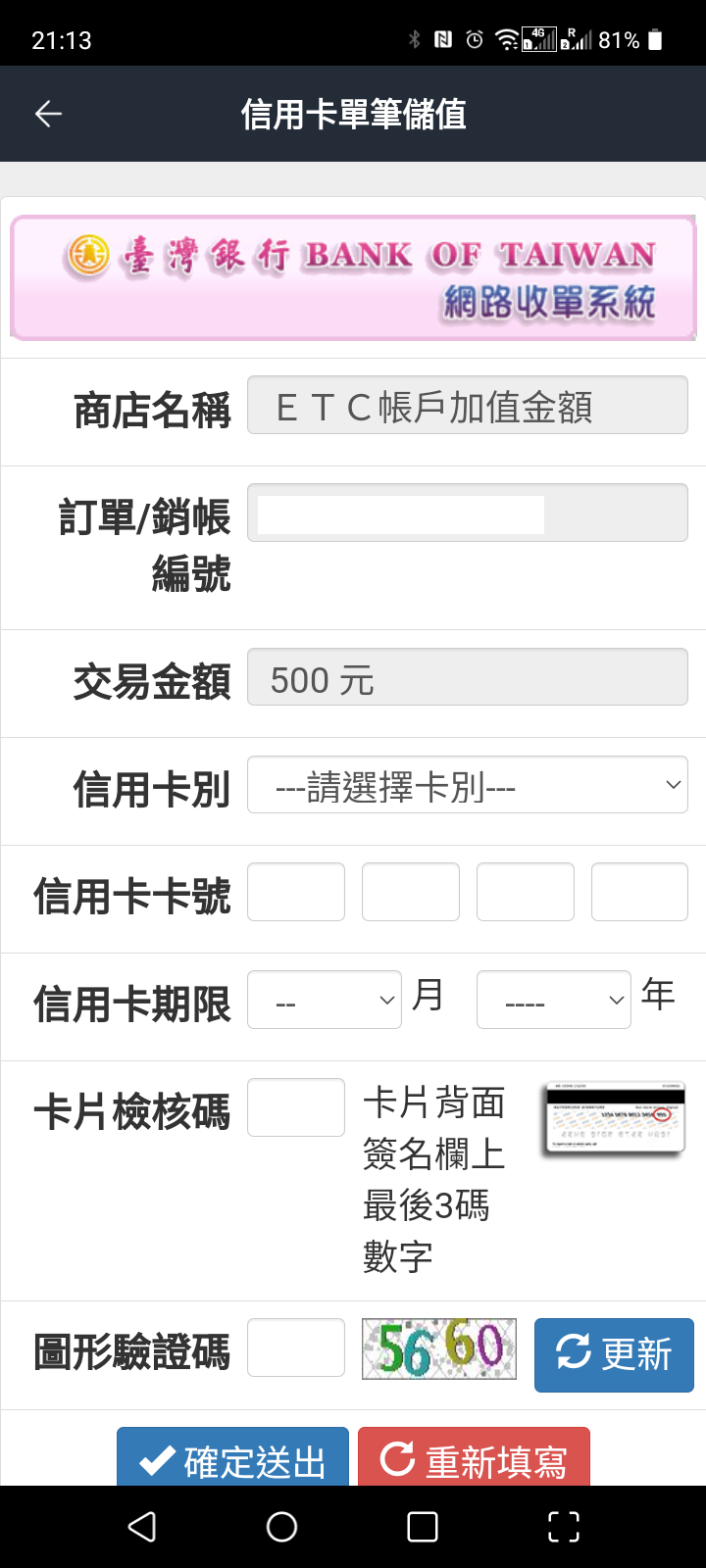Open recent apps from navigation bar
This screenshot has height=1568, width=706.
(423, 1527)
